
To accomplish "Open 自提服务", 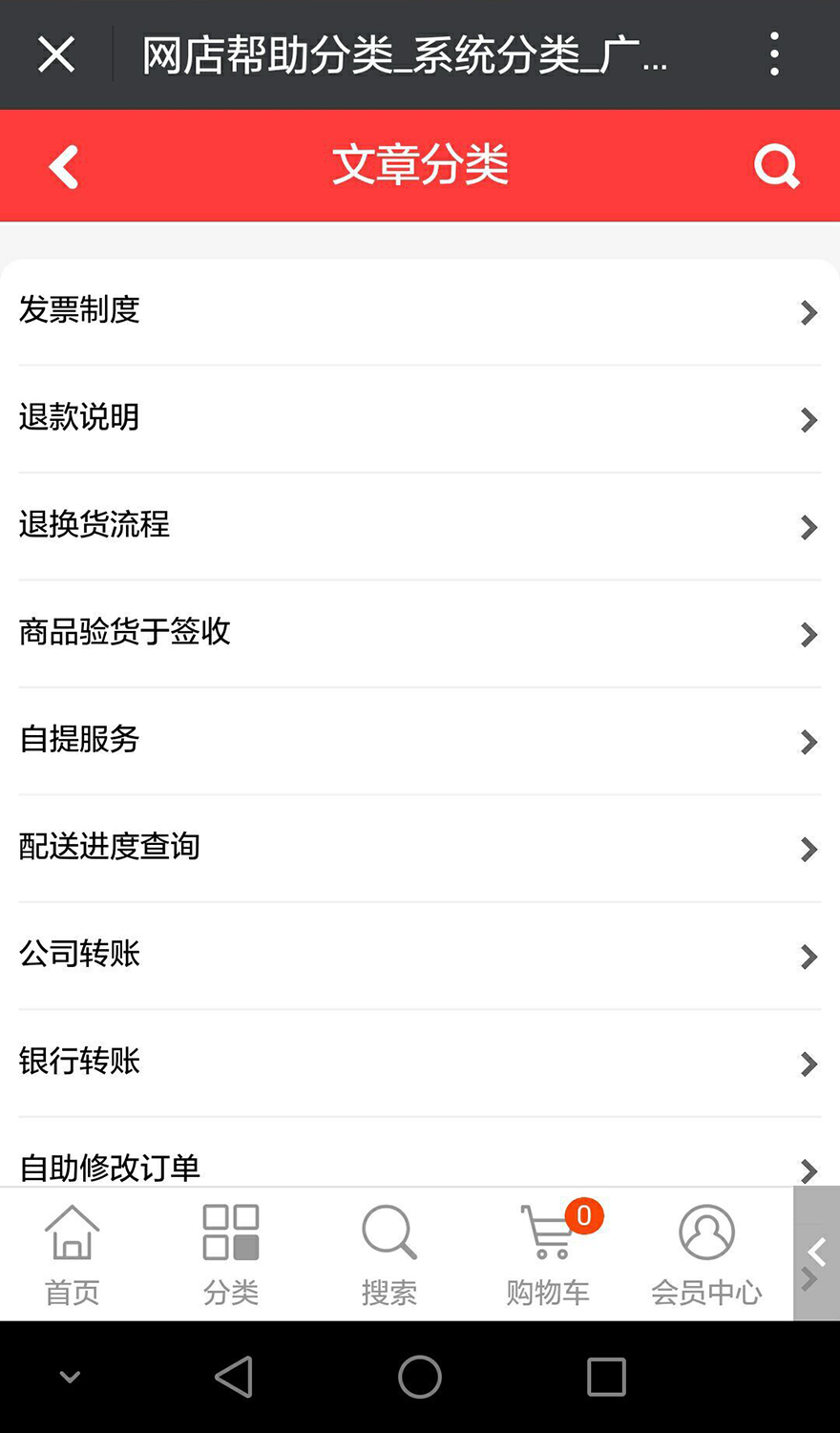I will tap(420, 741).
